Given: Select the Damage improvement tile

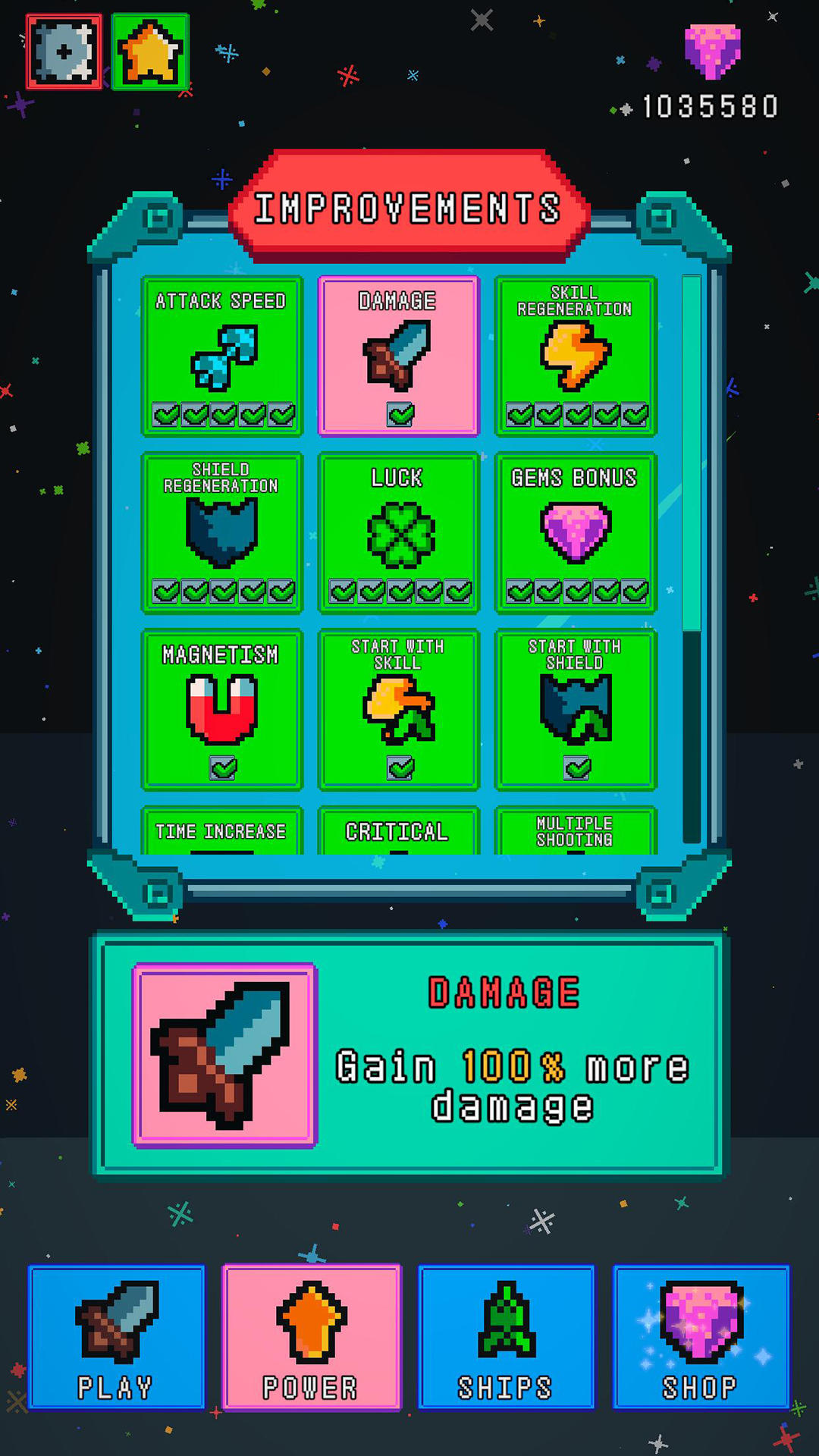Looking at the screenshot, I should [x=398, y=356].
